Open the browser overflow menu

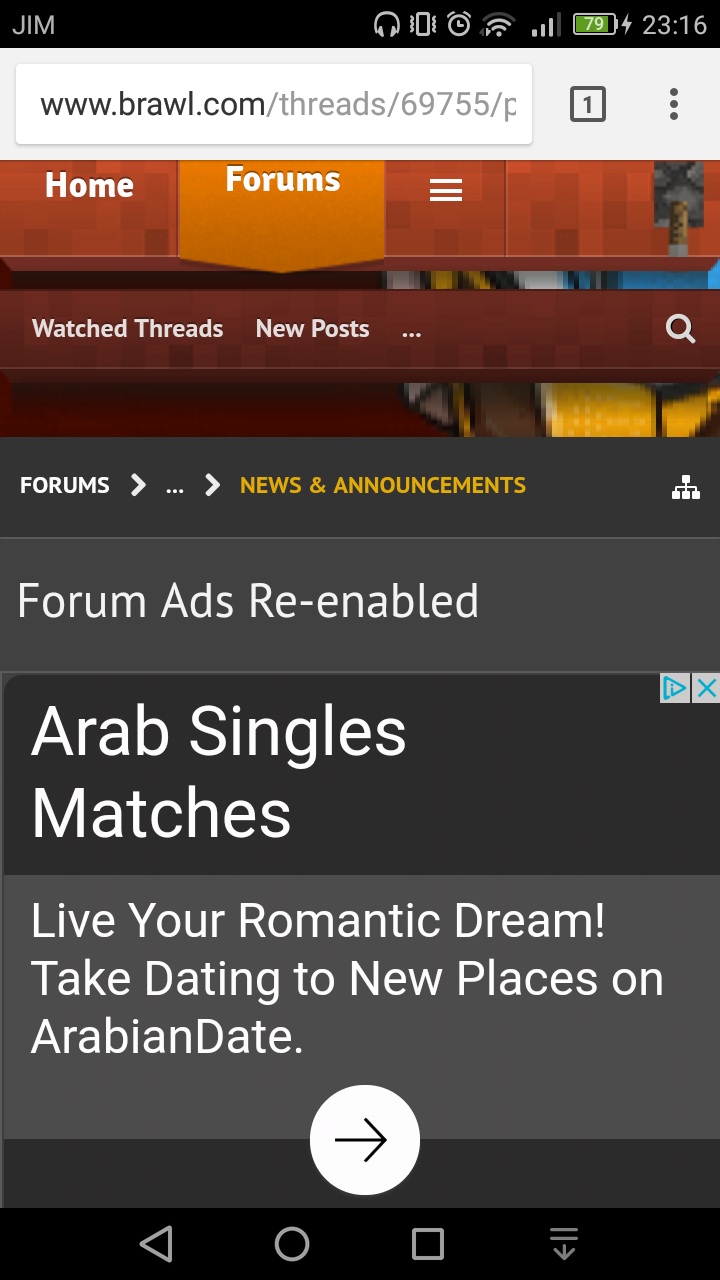coord(673,104)
